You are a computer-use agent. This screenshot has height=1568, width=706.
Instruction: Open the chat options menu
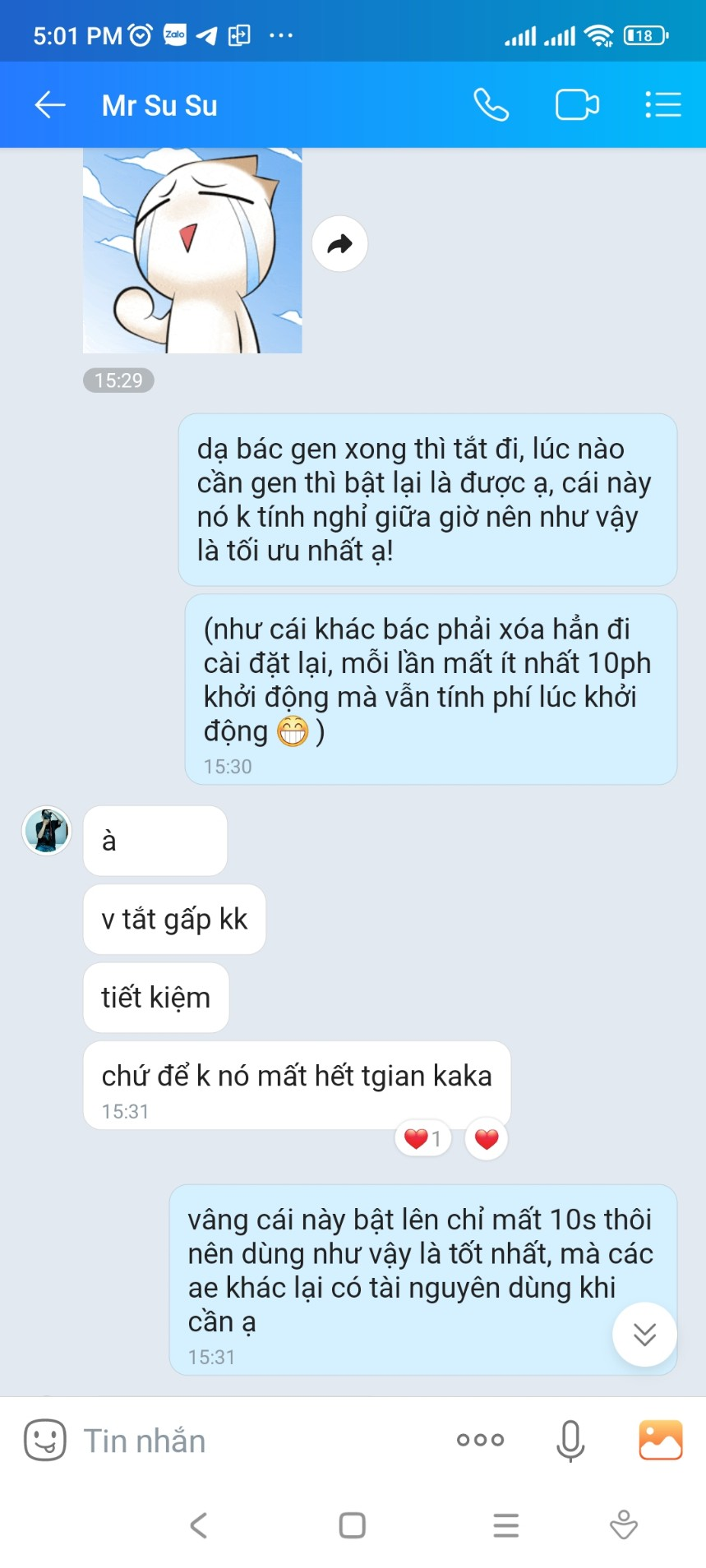click(x=662, y=105)
